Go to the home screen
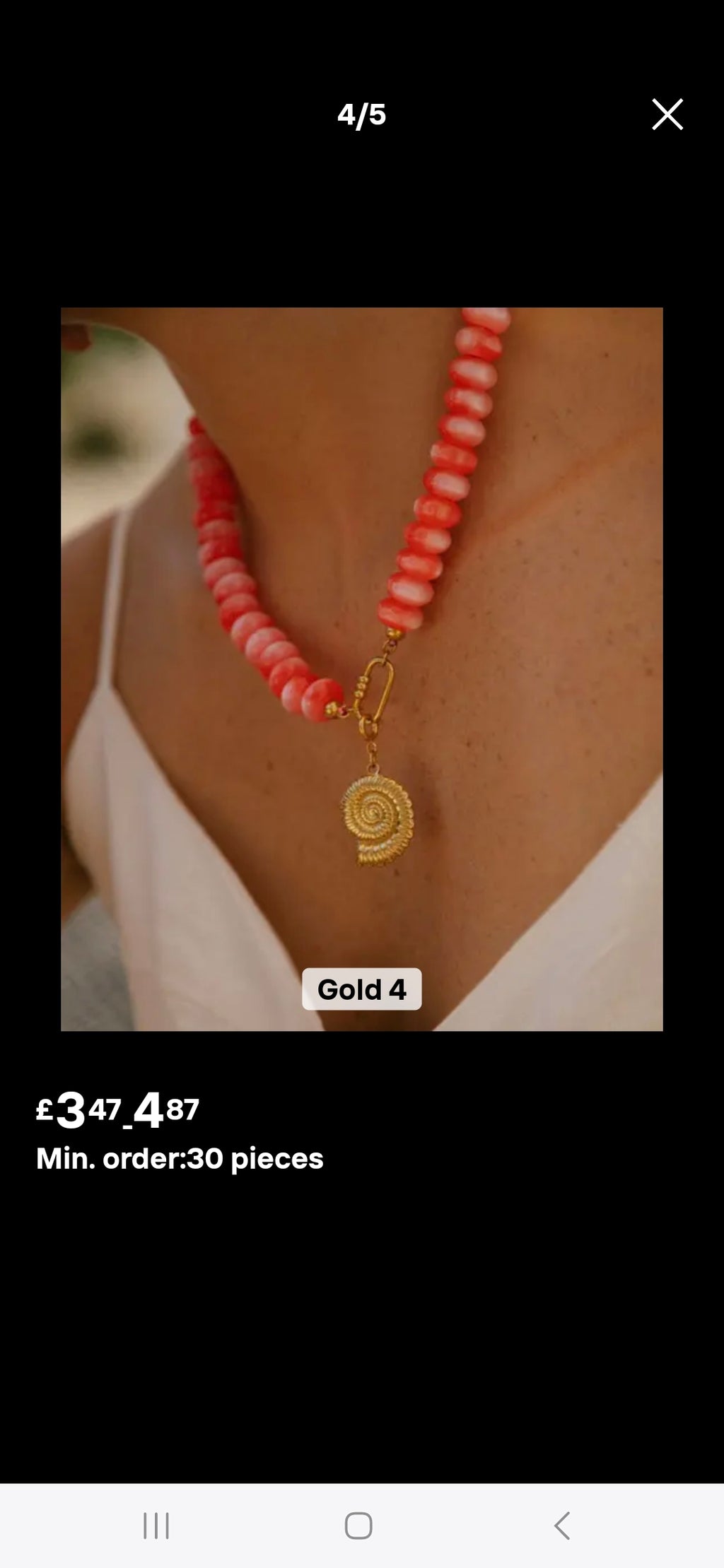 pyautogui.click(x=358, y=1525)
